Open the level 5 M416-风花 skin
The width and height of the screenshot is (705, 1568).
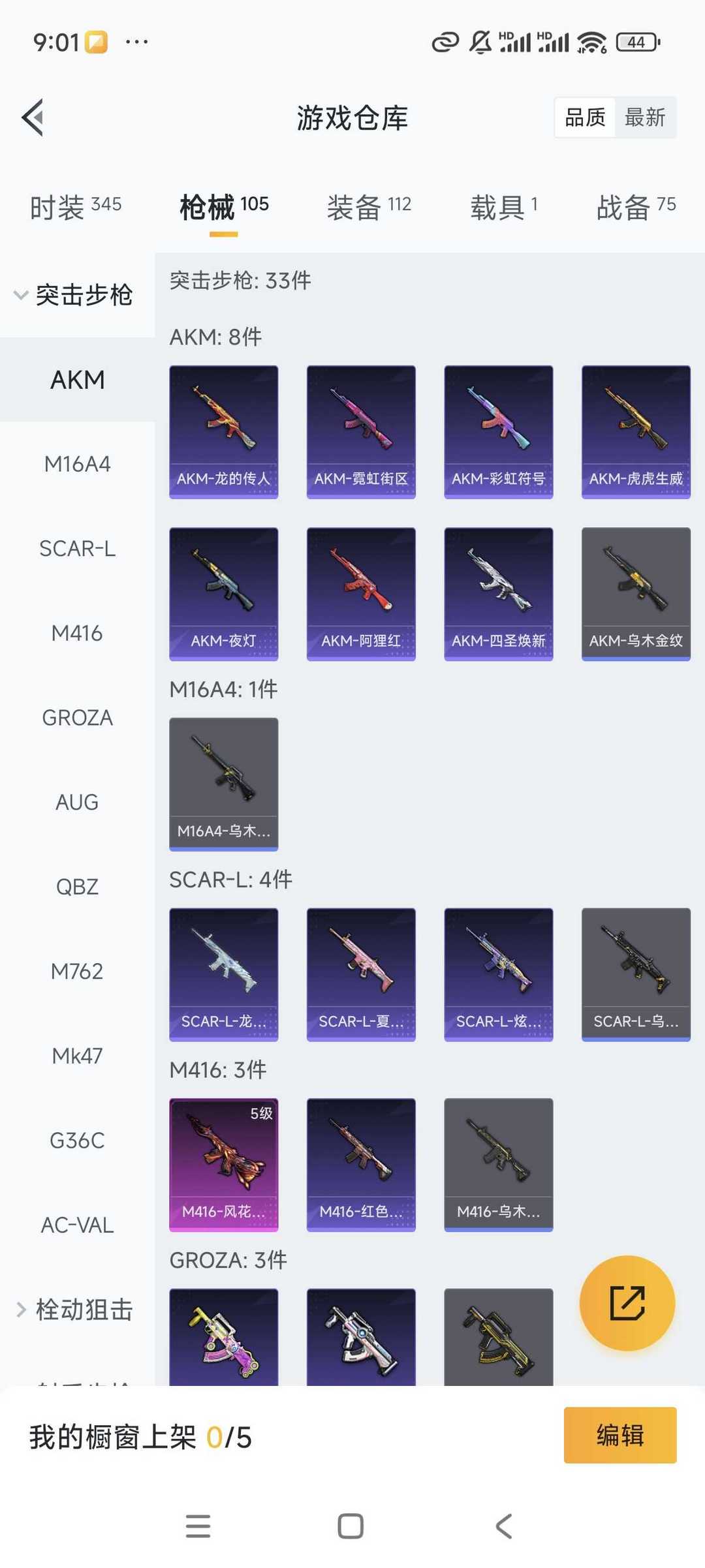click(224, 1165)
